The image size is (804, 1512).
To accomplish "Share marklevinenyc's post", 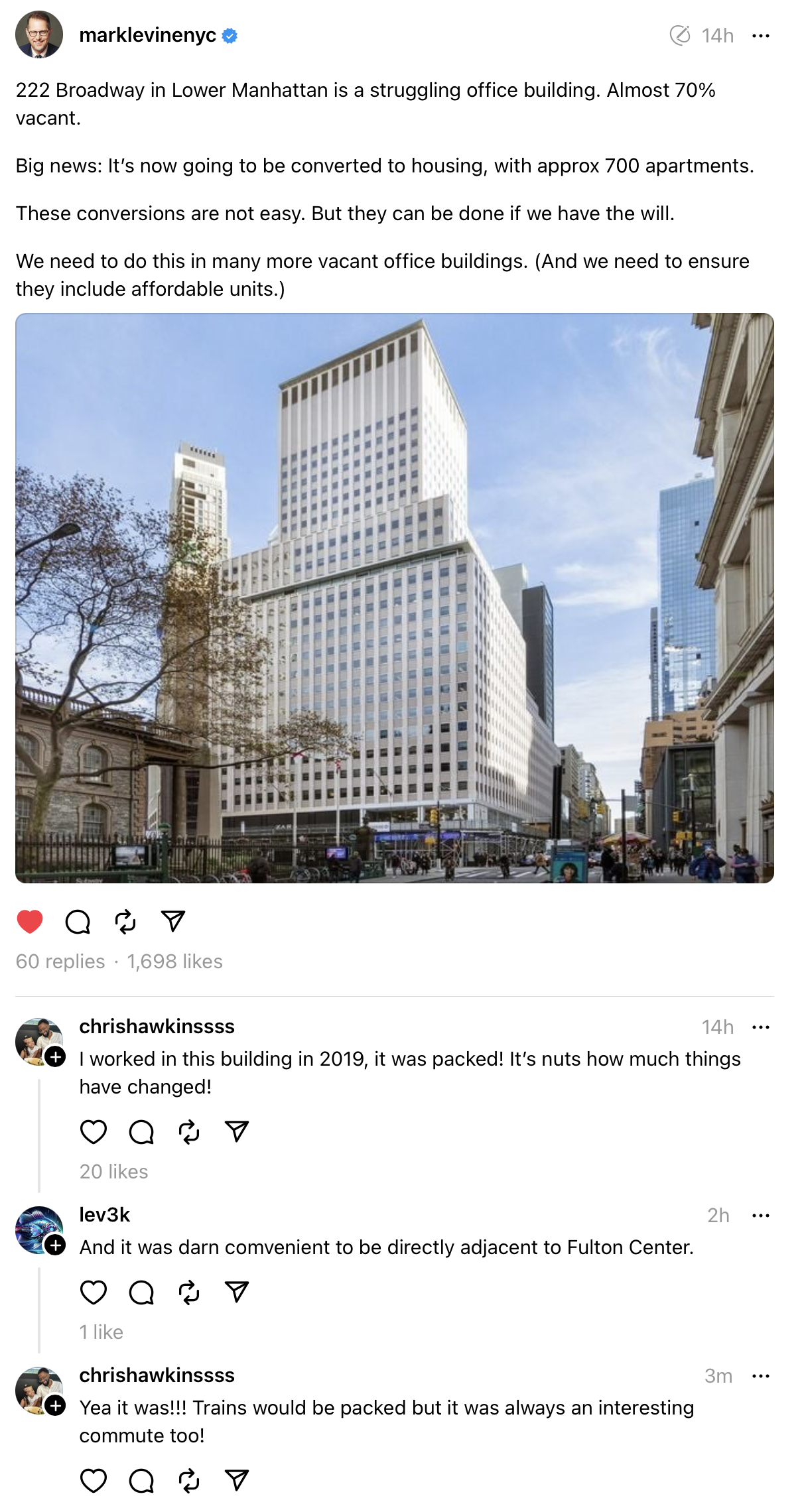I will (x=173, y=922).
